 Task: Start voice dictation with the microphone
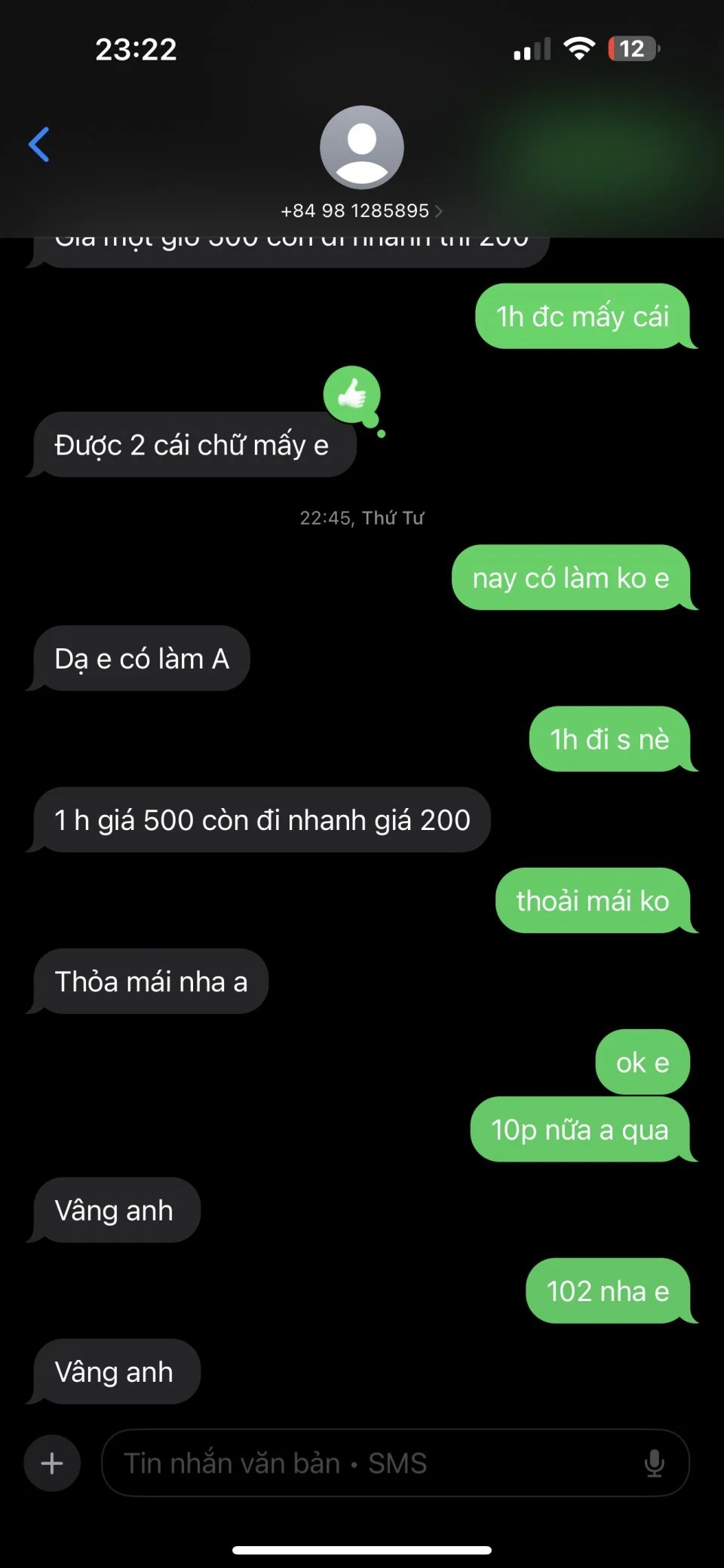pos(654,1463)
